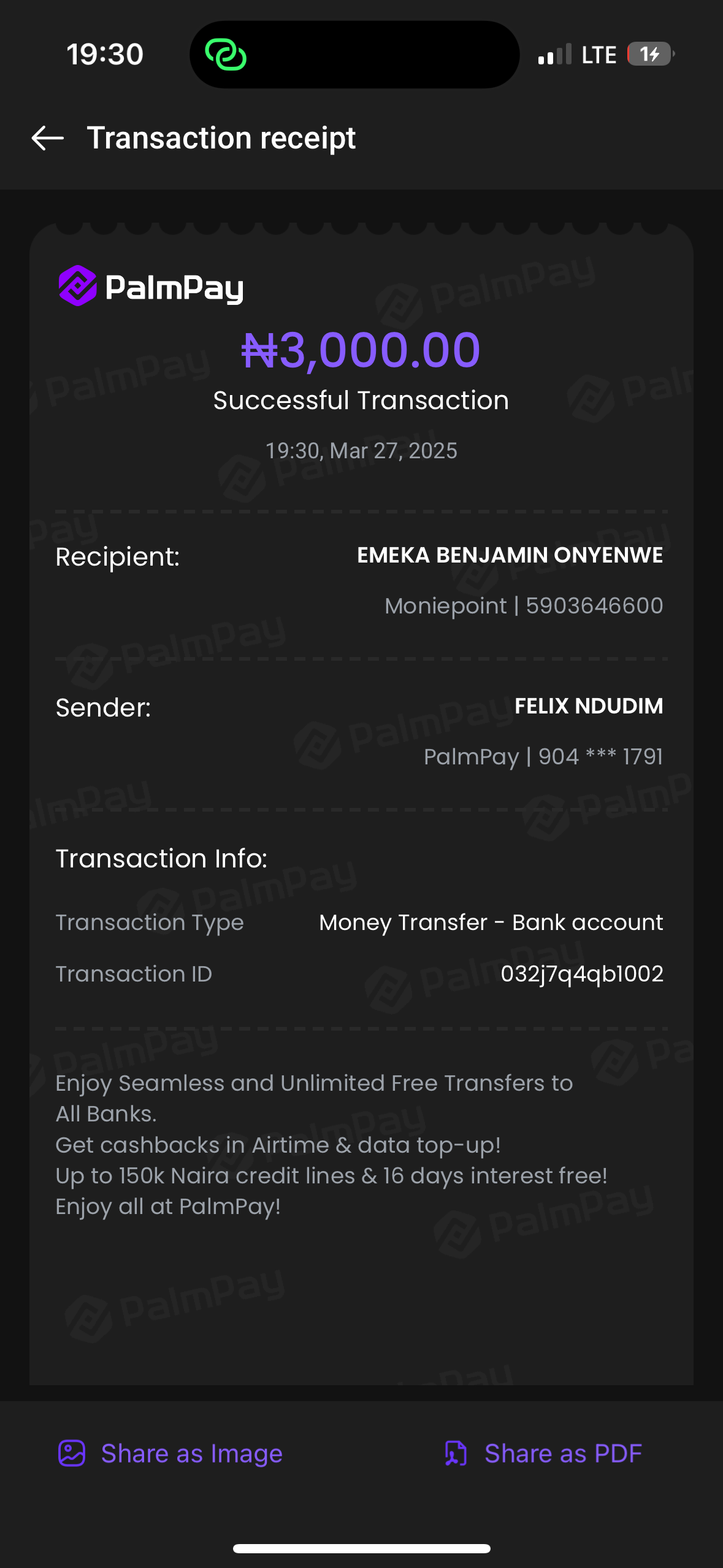Image resolution: width=723 pixels, height=1568 pixels.
Task: Share the receipt as Image
Action: (x=170, y=1453)
